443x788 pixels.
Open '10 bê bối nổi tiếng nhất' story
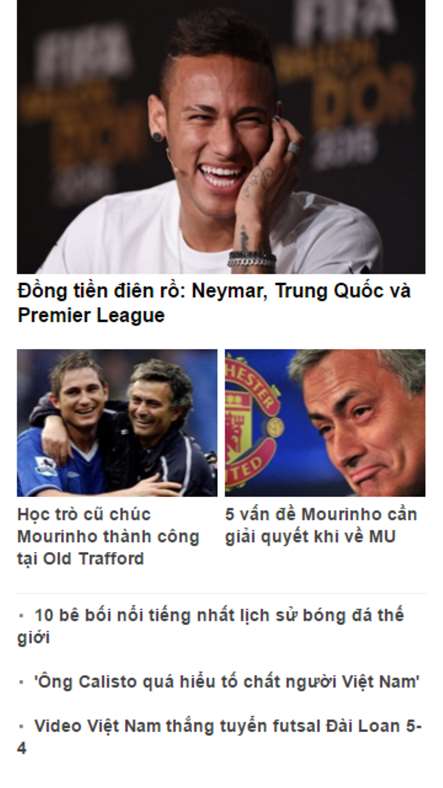[211, 626]
